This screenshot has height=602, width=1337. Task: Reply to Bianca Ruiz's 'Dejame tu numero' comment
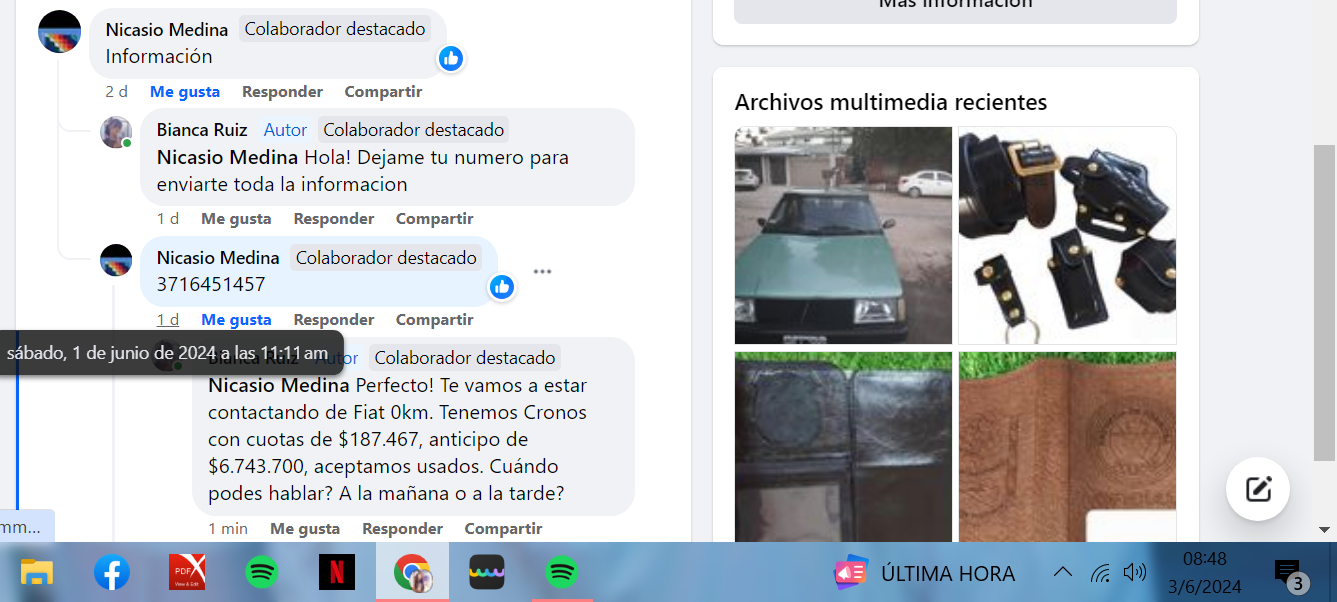[333, 219]
